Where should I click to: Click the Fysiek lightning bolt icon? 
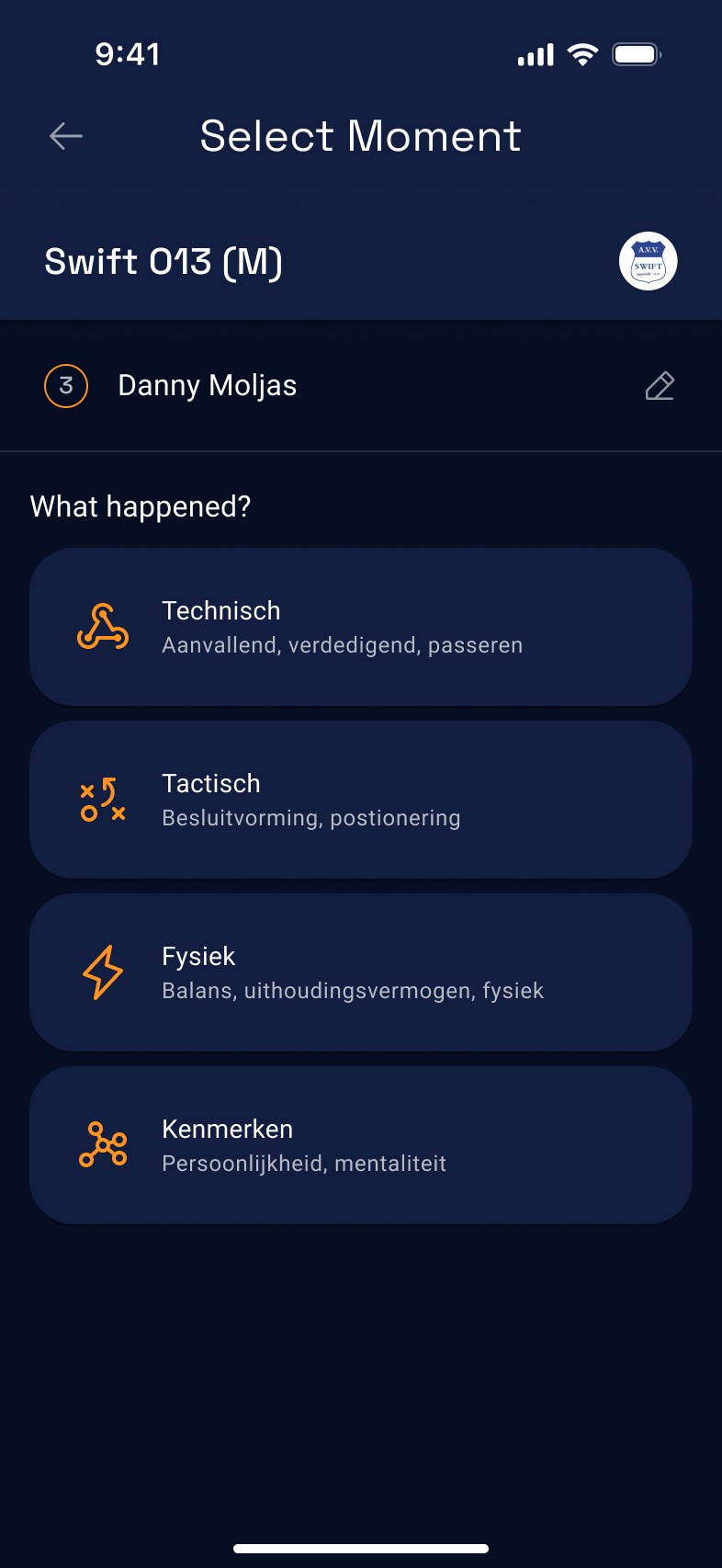point(103,971)
